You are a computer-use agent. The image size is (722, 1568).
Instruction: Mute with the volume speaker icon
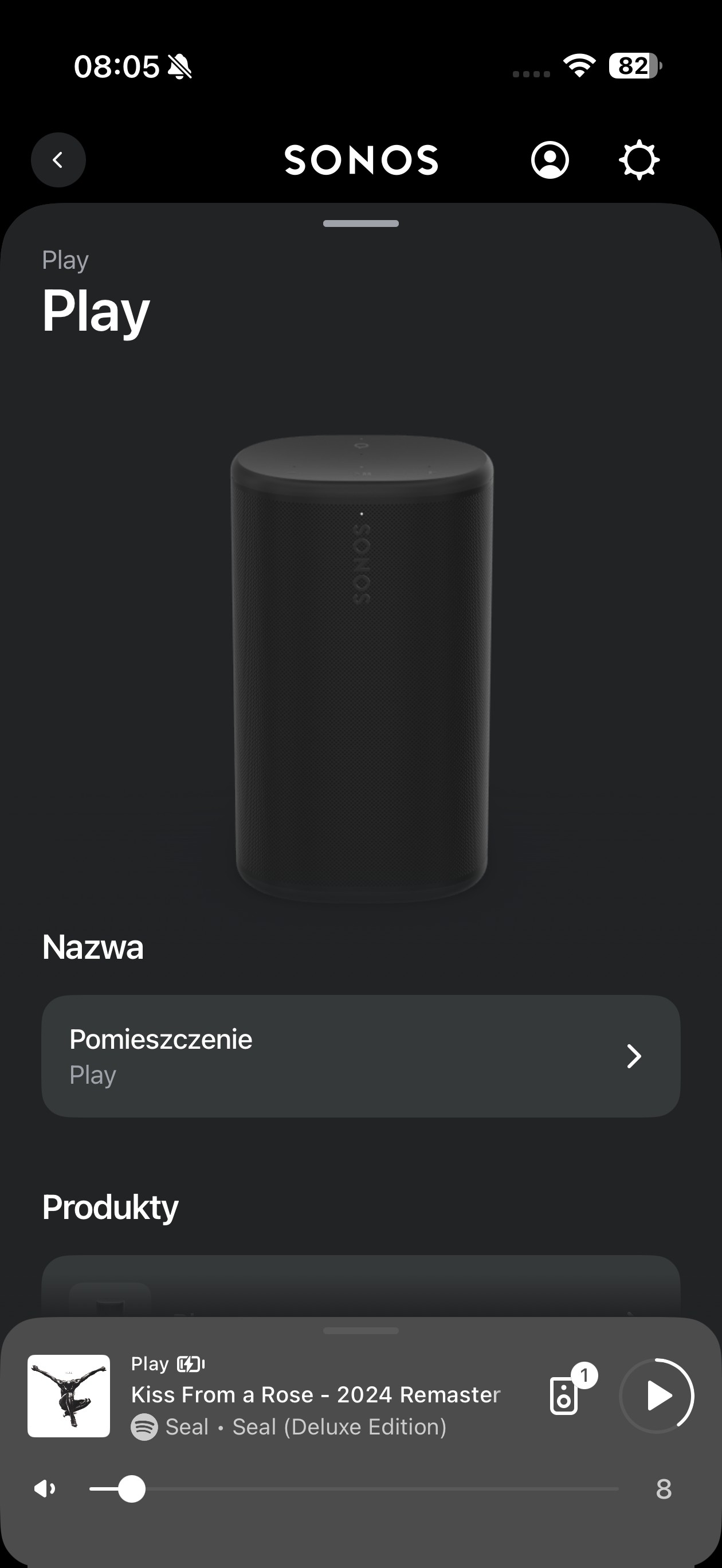pyautogui.click(x=45, y=1489)
